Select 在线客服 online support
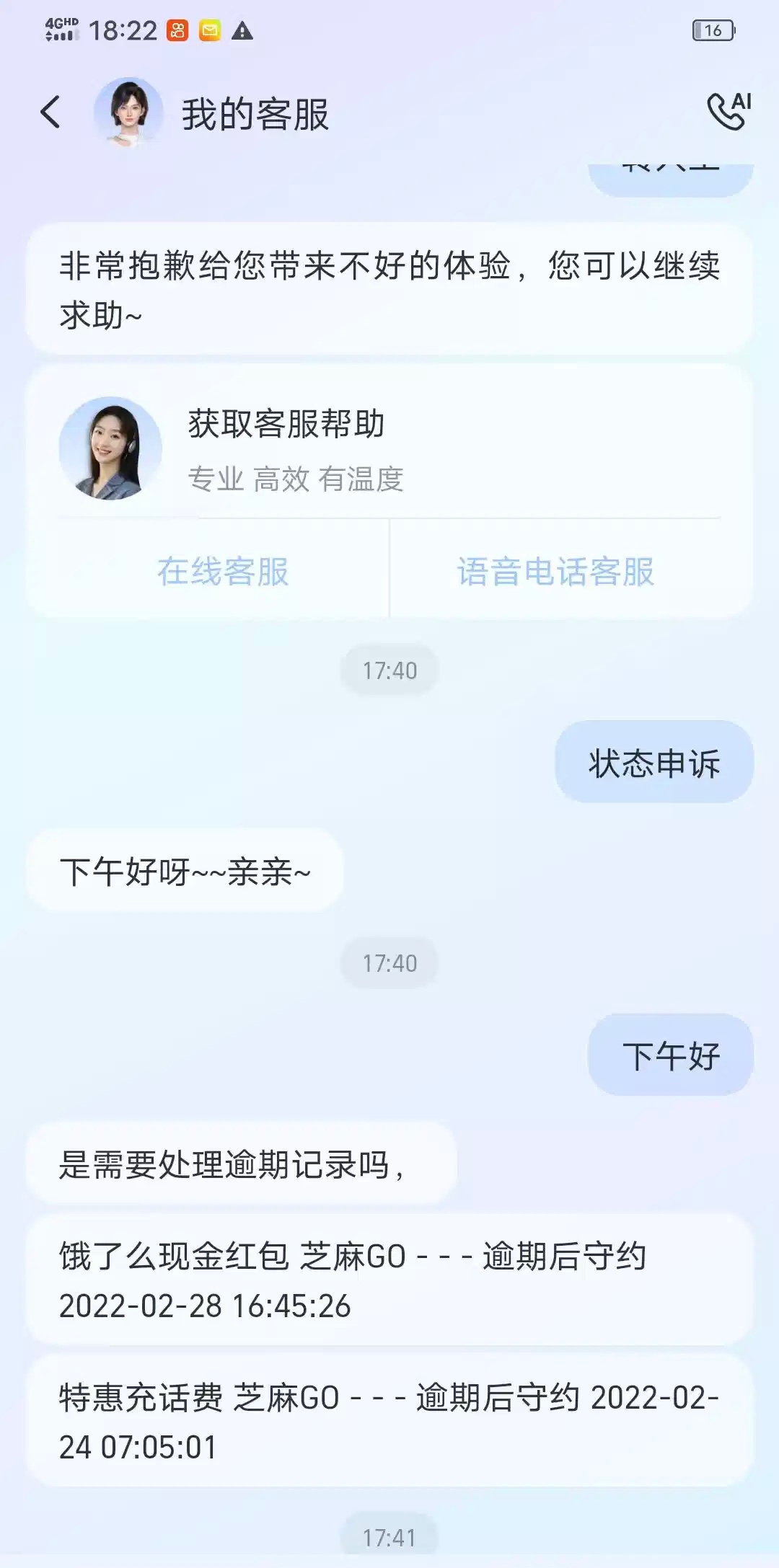 click(223, 571)
